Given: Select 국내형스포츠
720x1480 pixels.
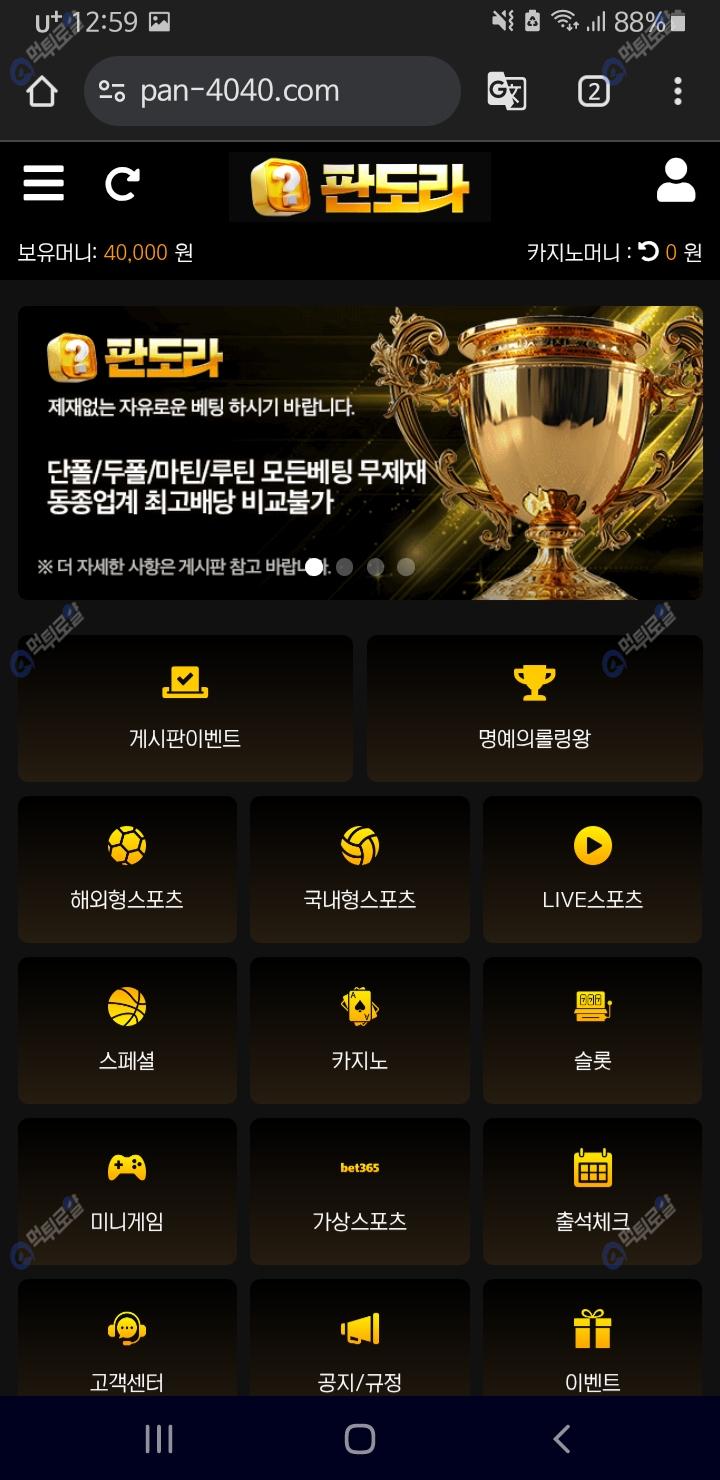Looking at the screenshot, I should point(360,869).
